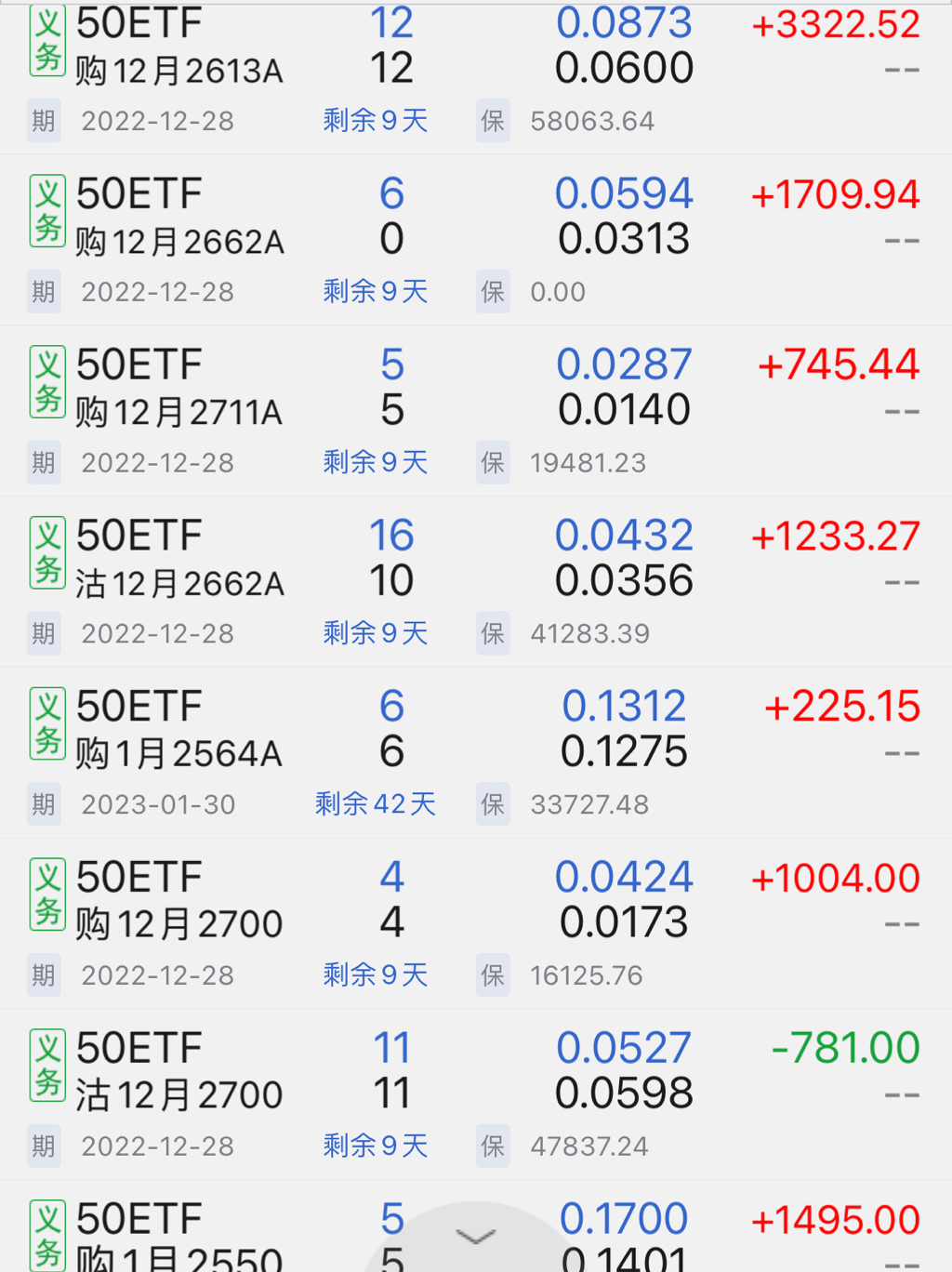
Task: Select the 50ETF 购1月2564A position
Action: click(x=178, y=732)
